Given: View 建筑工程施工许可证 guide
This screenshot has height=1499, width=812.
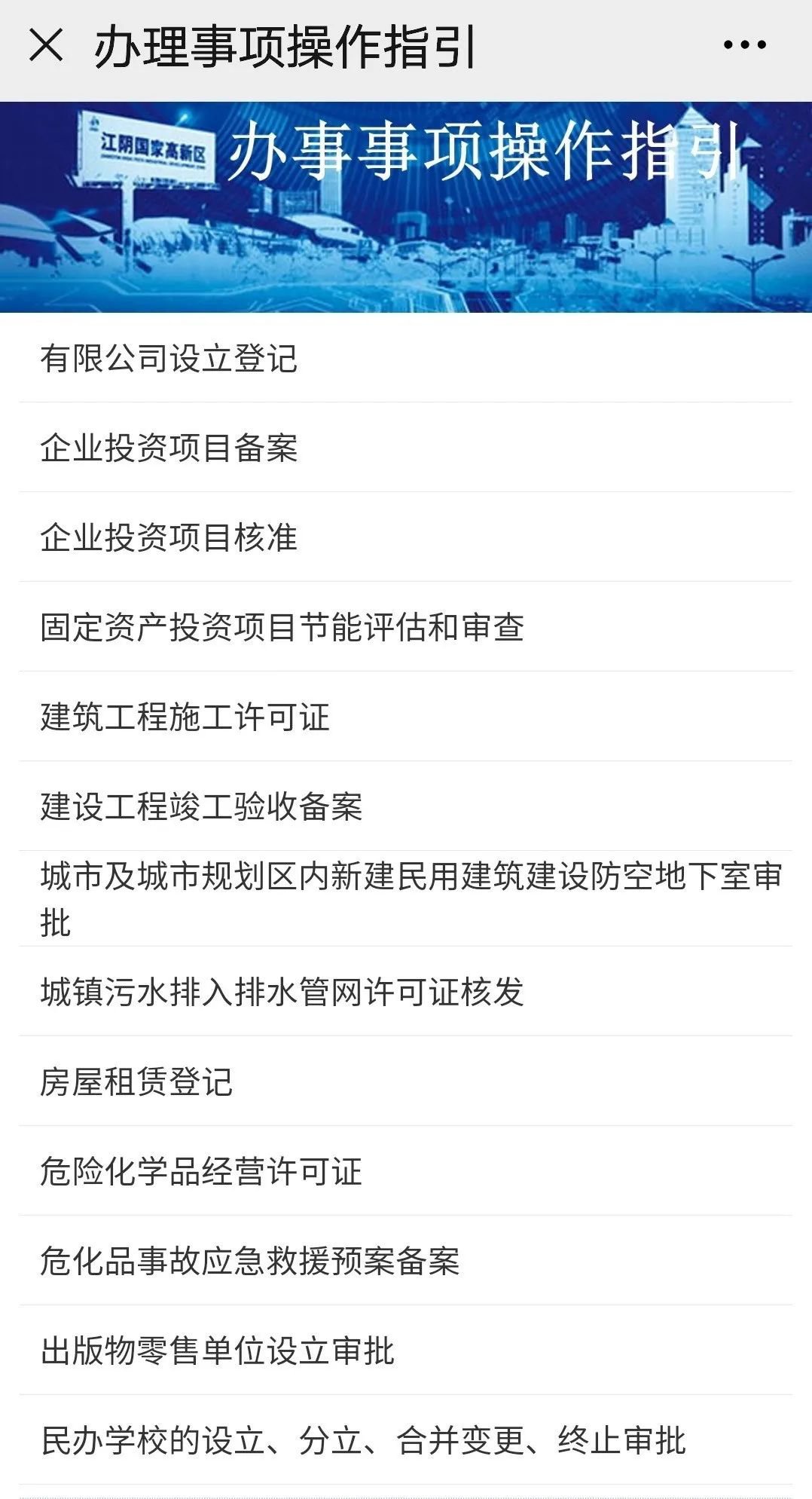Looking at the screenshot, I should (406, 717).
